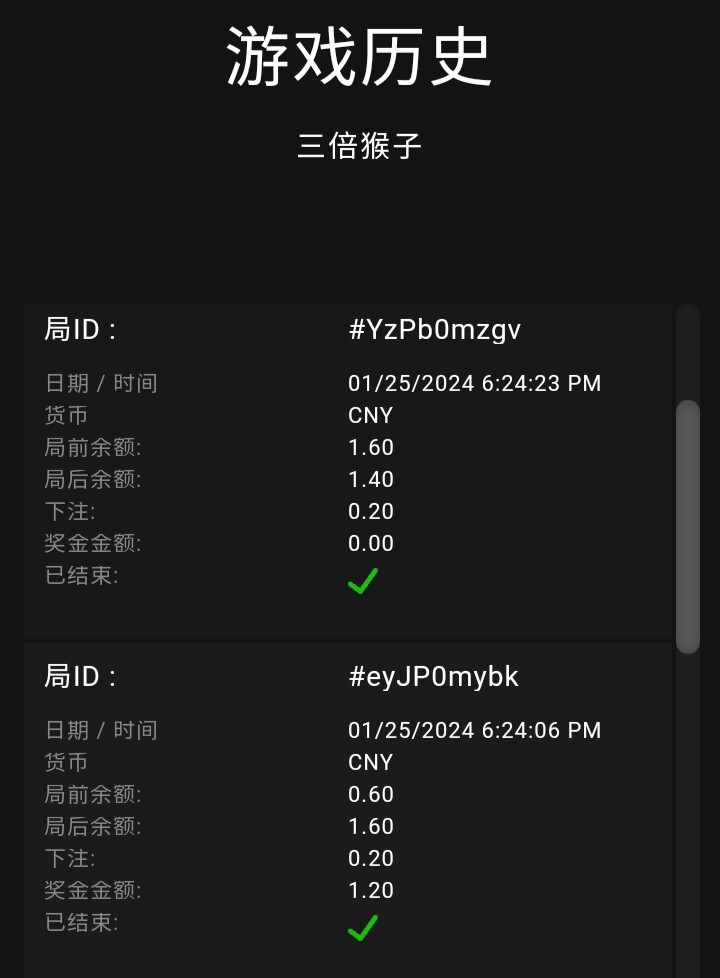Open game round #YzPb0mzgv record
The height and width of the screenshot is (978, 720).
point(434,330)
